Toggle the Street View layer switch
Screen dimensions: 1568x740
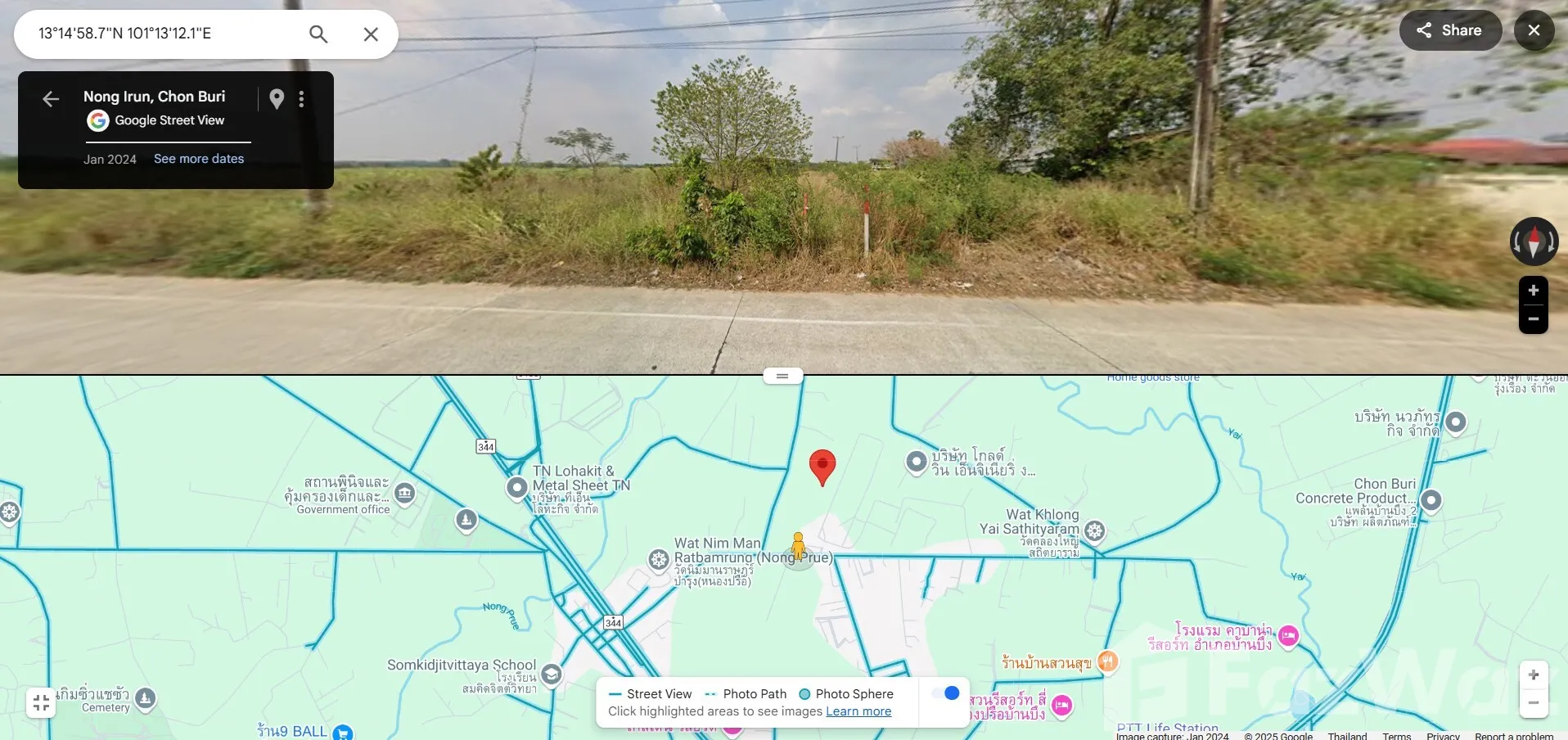pos(945,693)
